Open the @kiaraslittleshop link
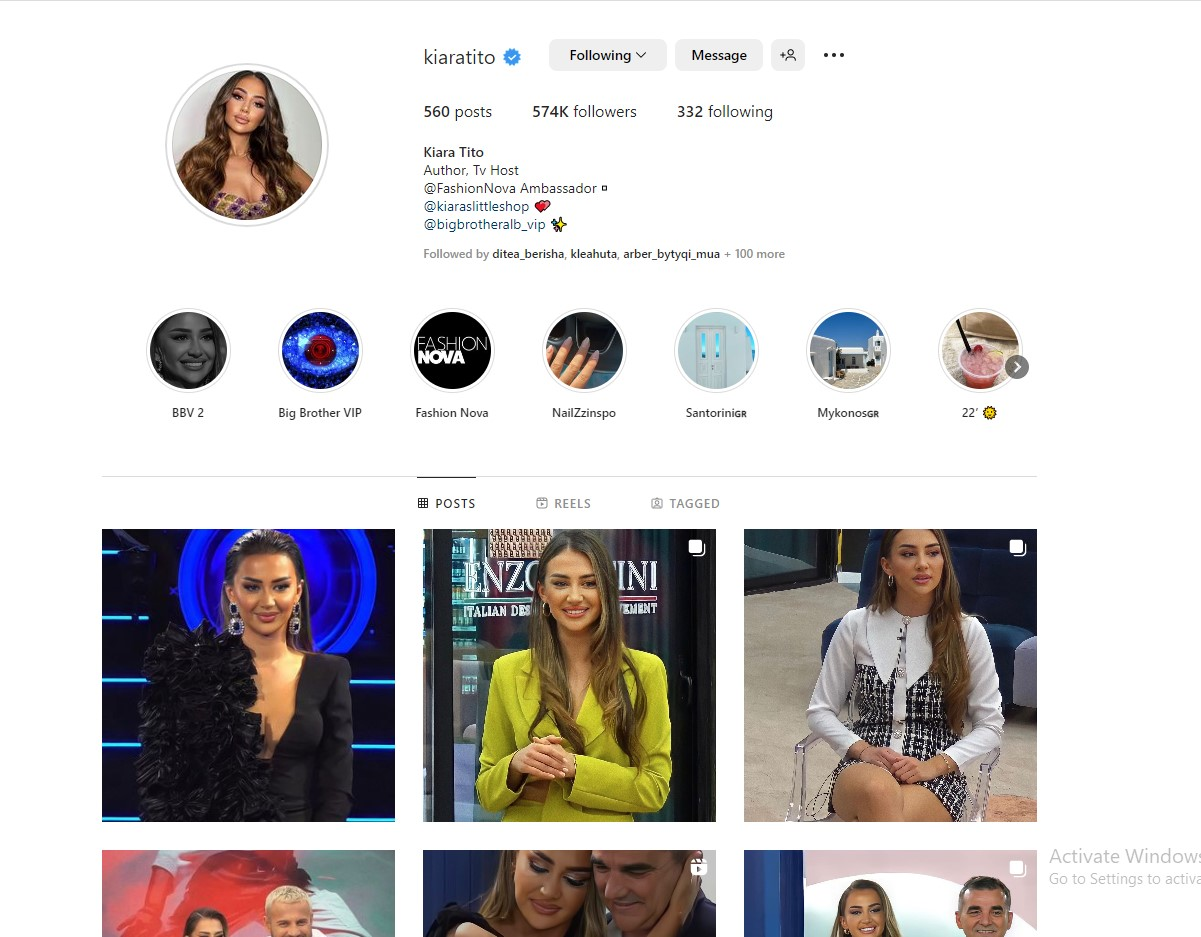The width and height of the screenshot is (1201, 937). [x=476, y=207]
